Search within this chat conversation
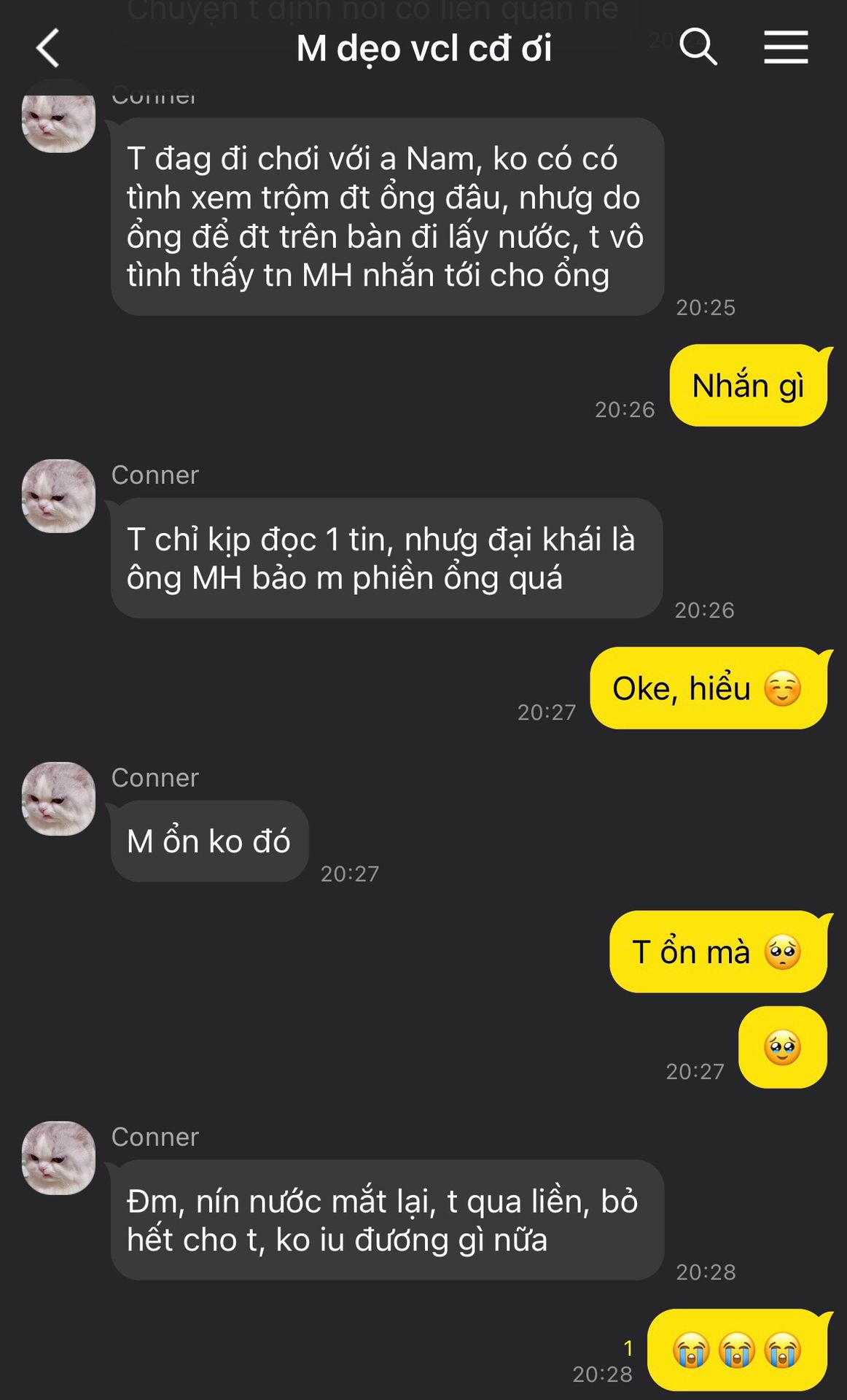 698,47
